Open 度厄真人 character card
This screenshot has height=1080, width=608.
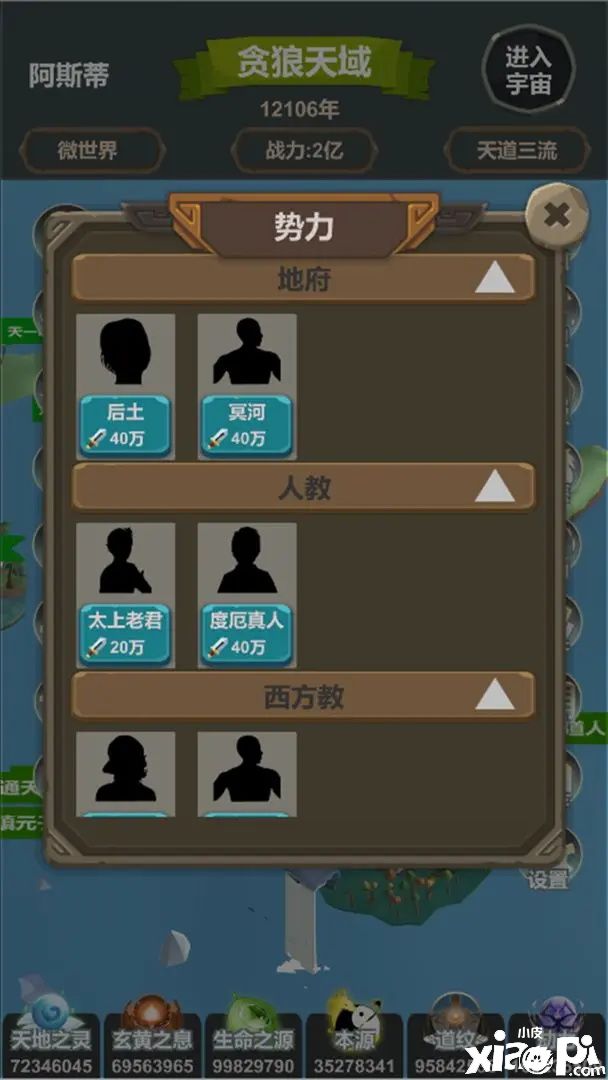[247, 595]
